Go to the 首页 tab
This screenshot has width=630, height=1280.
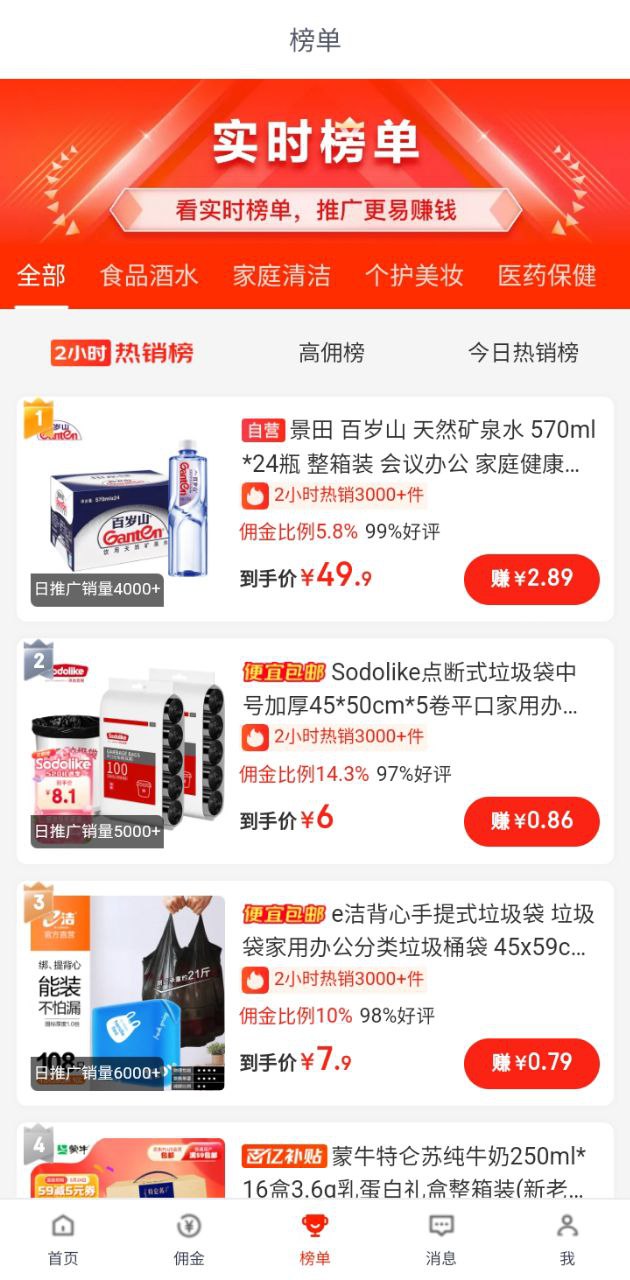pos(63,1240)
